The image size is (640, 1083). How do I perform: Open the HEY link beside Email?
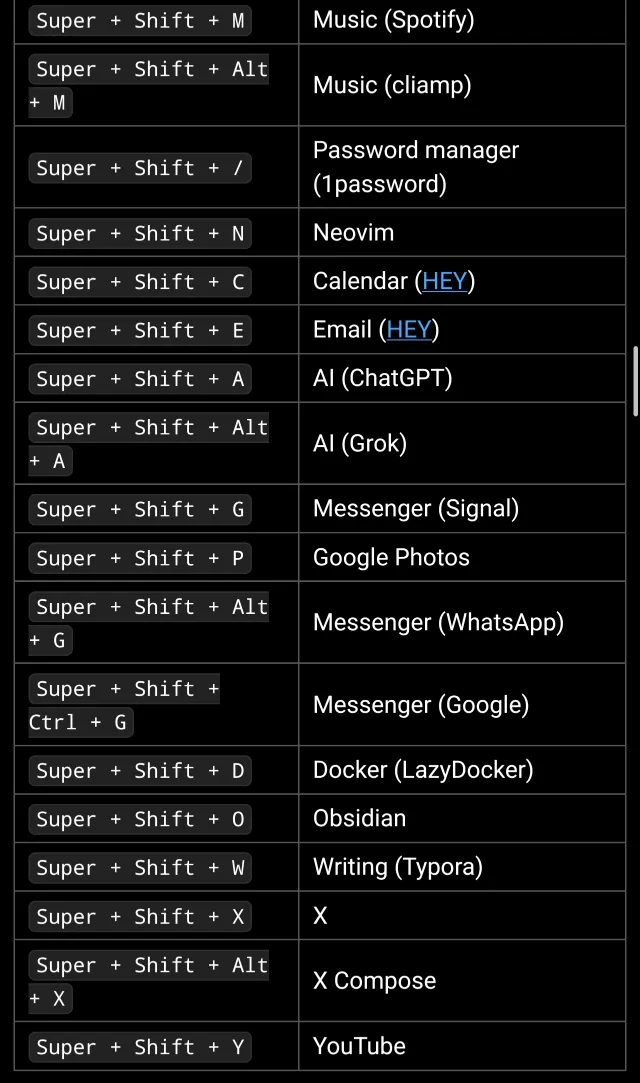[409, 329]
